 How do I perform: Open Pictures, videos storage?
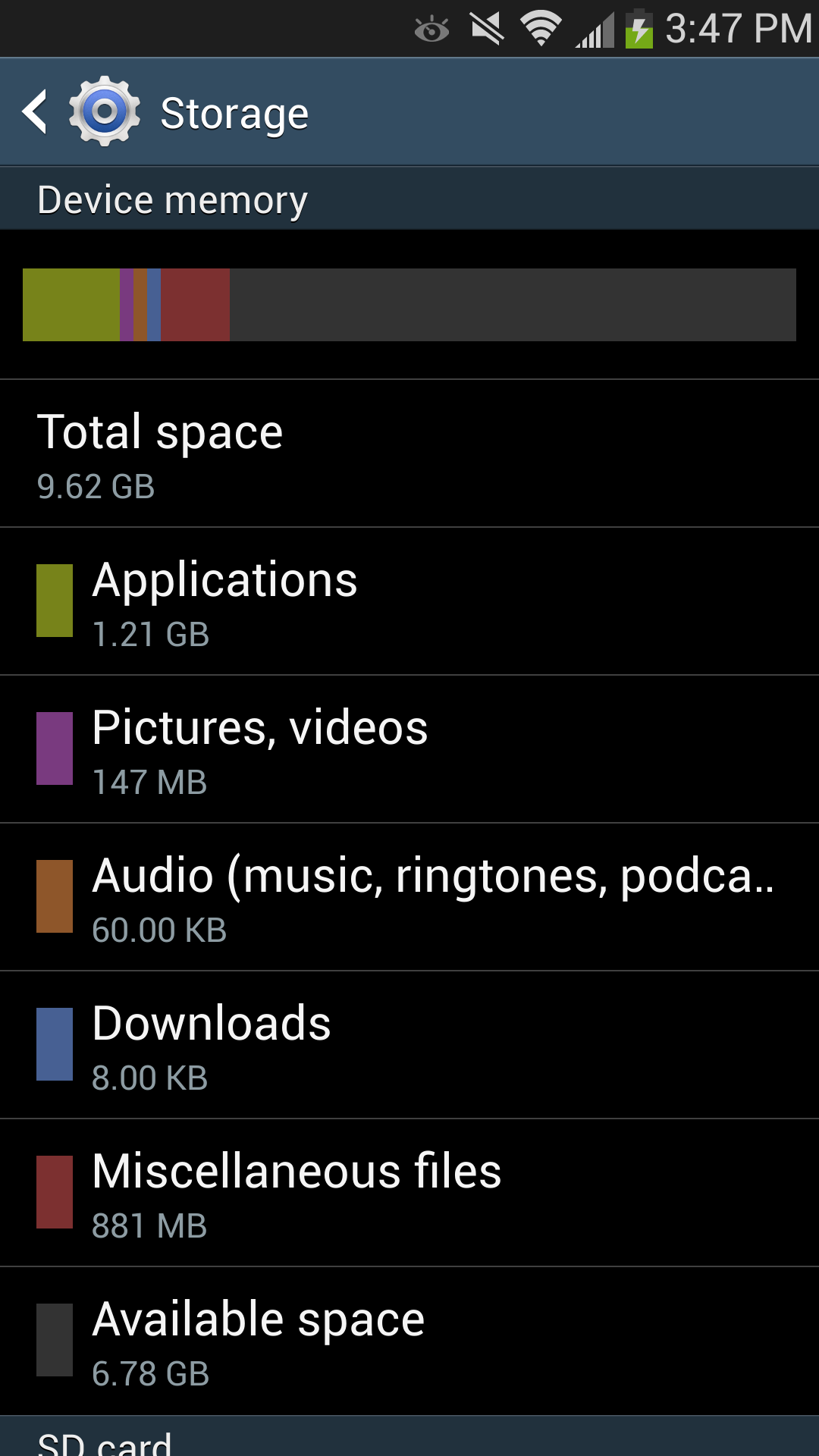point(409,749)
